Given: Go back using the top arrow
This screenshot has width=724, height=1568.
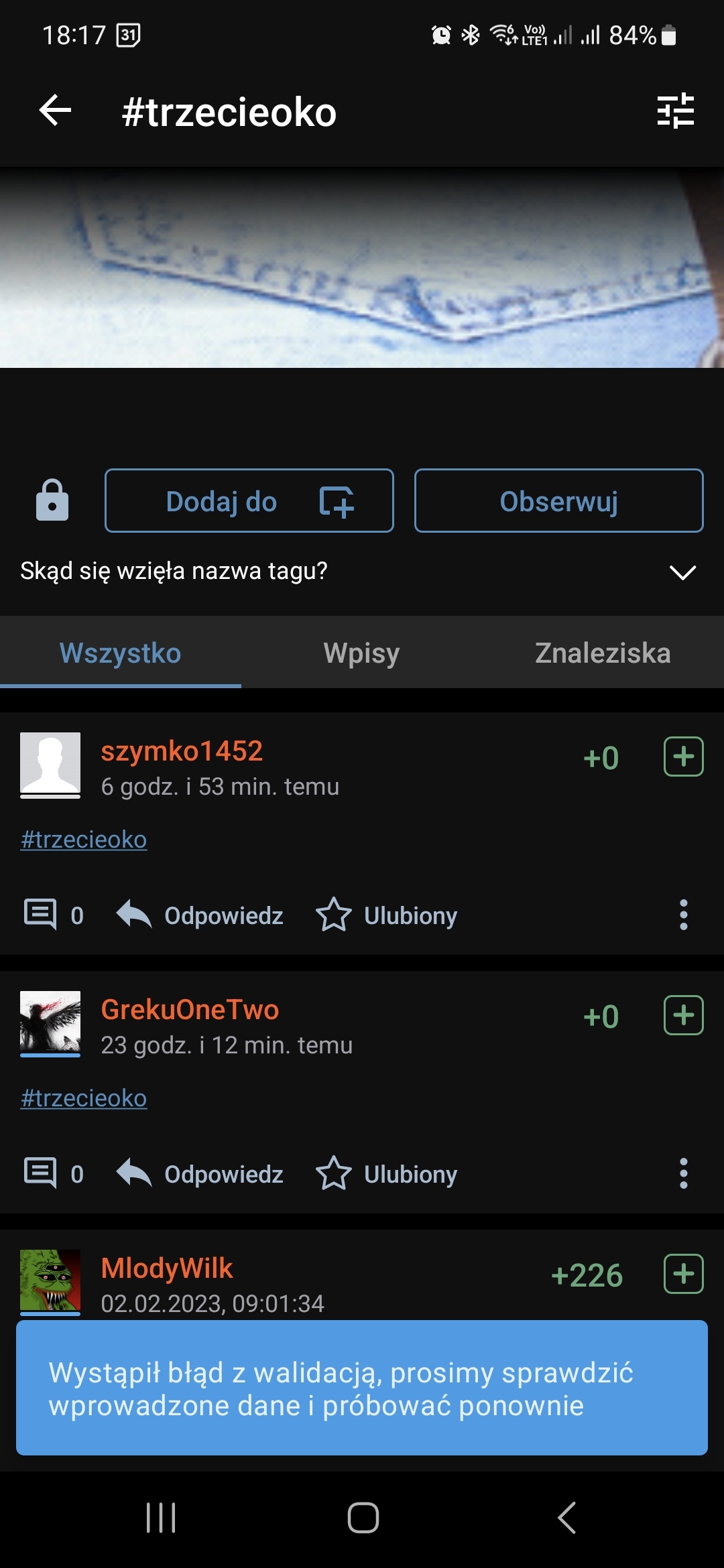Looking at the screenshot, I should coord(55,111).
